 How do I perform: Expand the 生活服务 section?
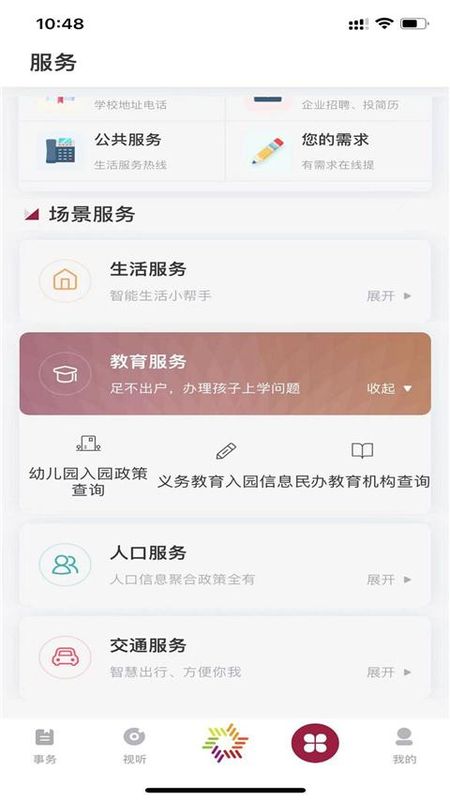coord(225,281)
